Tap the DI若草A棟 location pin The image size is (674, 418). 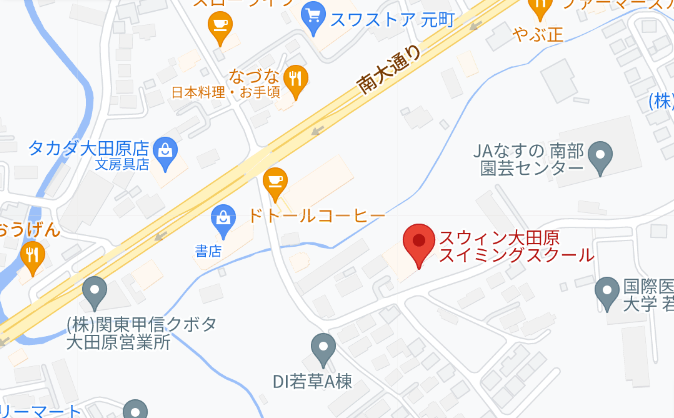(x=322, y=348)
